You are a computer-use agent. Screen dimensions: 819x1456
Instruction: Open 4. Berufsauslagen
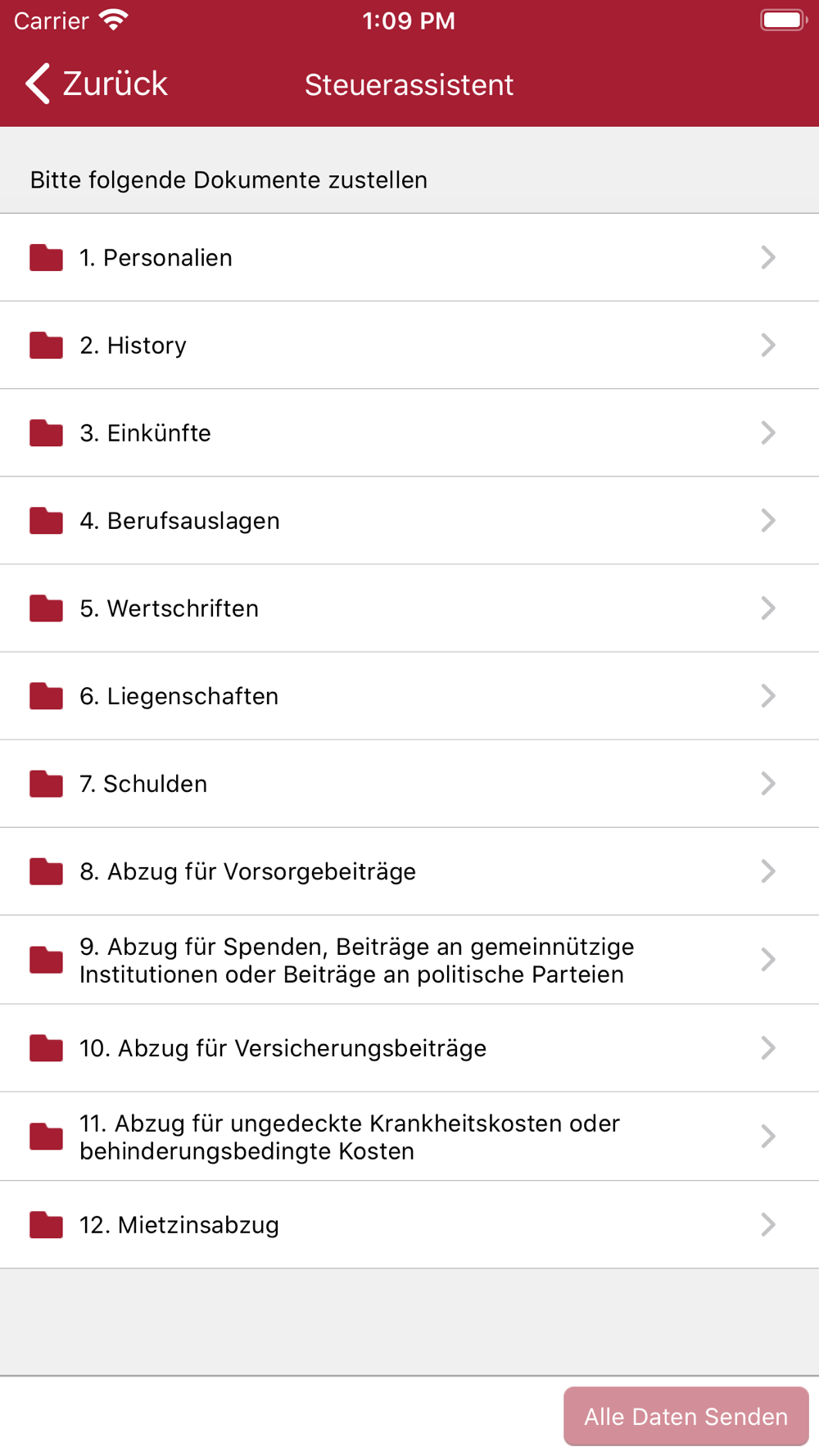409,520
